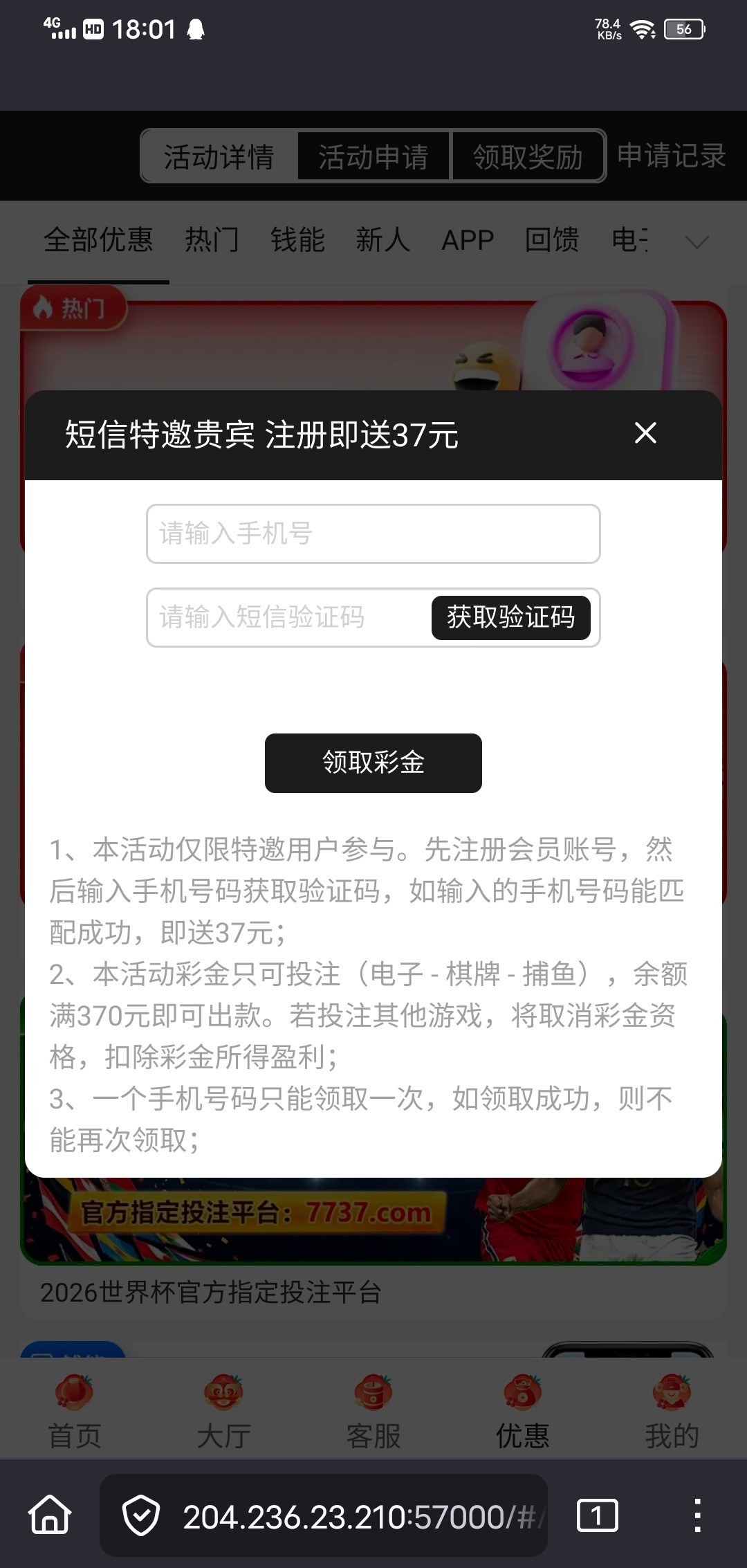
Task: Tap the 领取彩金 button
Action: click(373, 763)
